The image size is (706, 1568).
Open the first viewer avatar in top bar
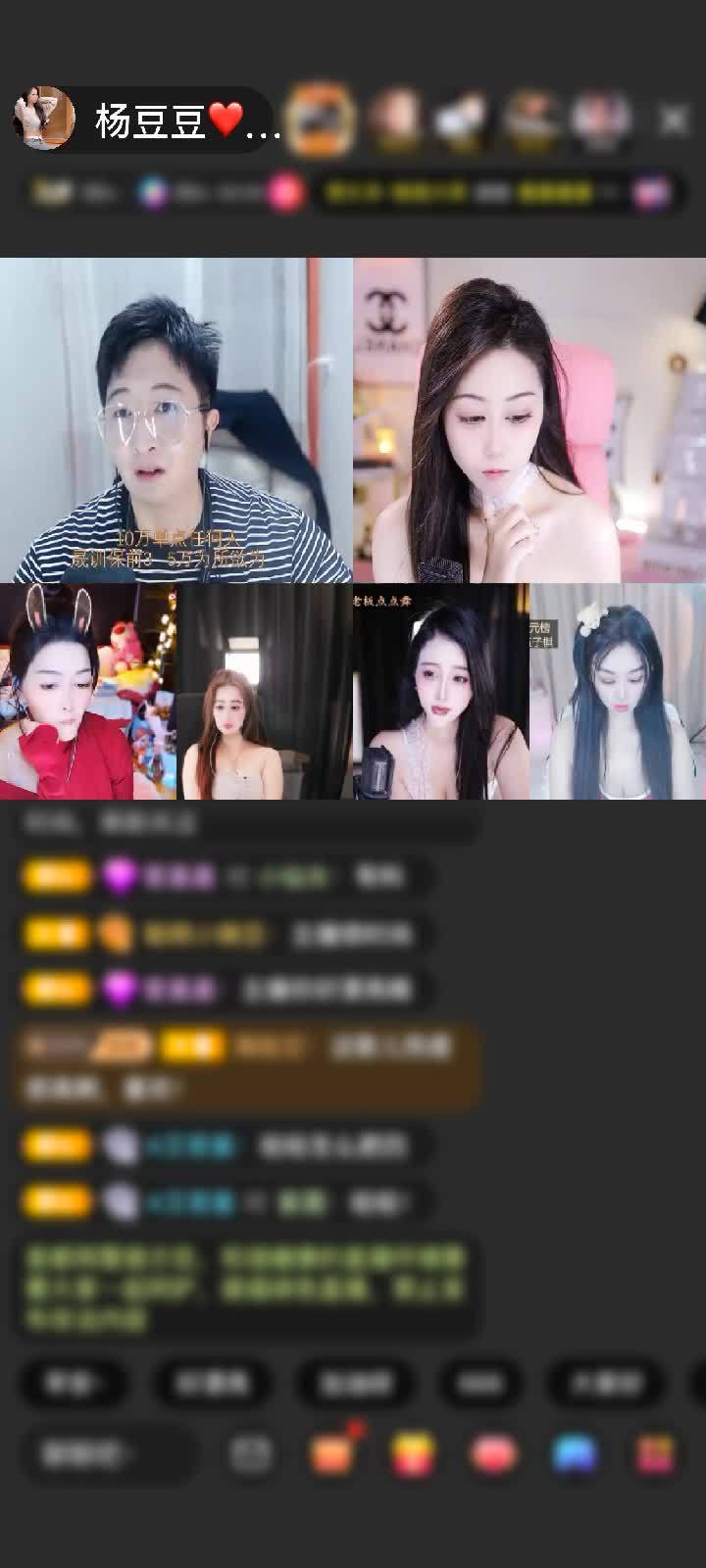(321, 120)
